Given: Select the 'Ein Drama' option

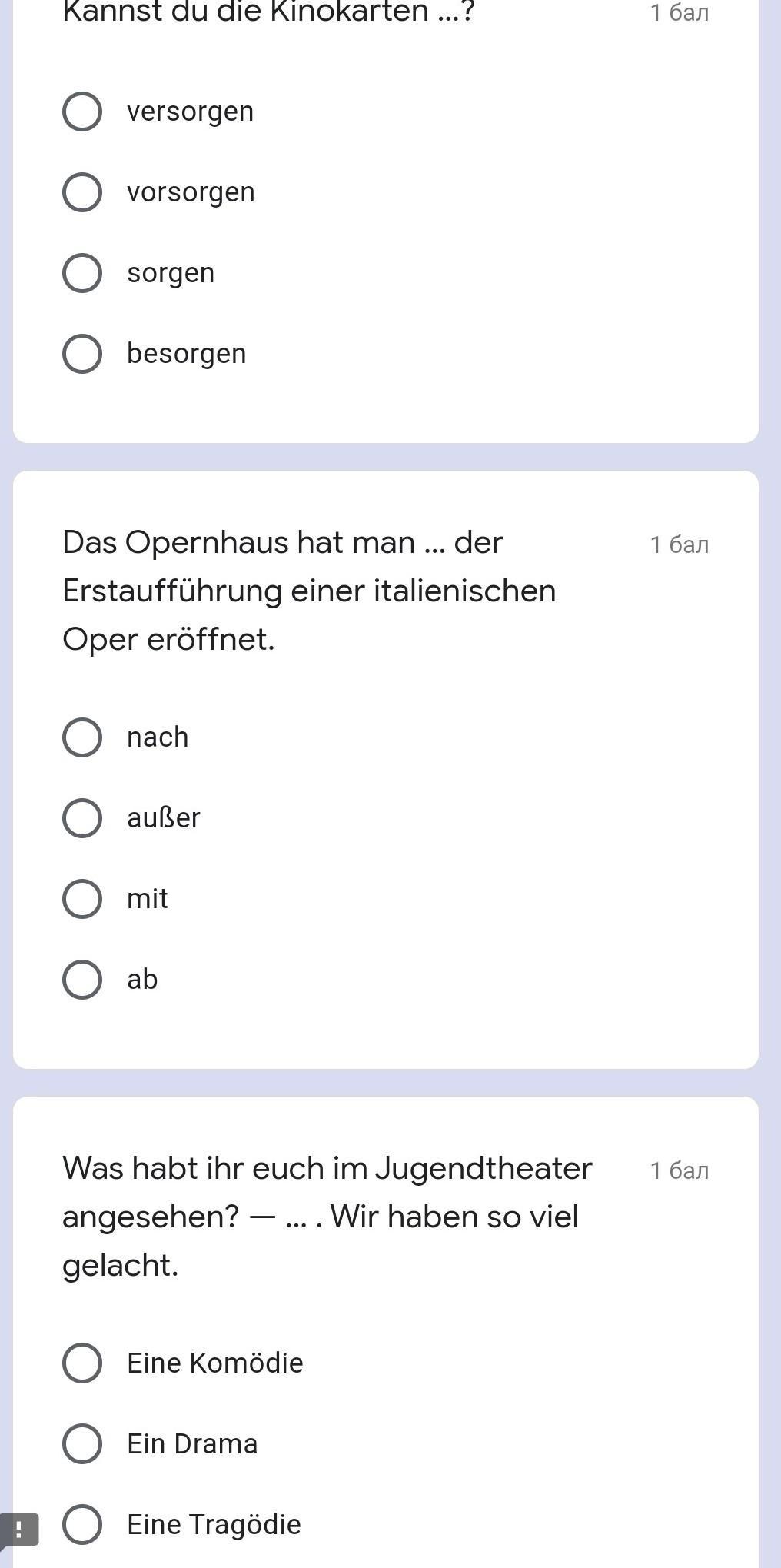Looking at the screenshot, I should [82, 1443].
